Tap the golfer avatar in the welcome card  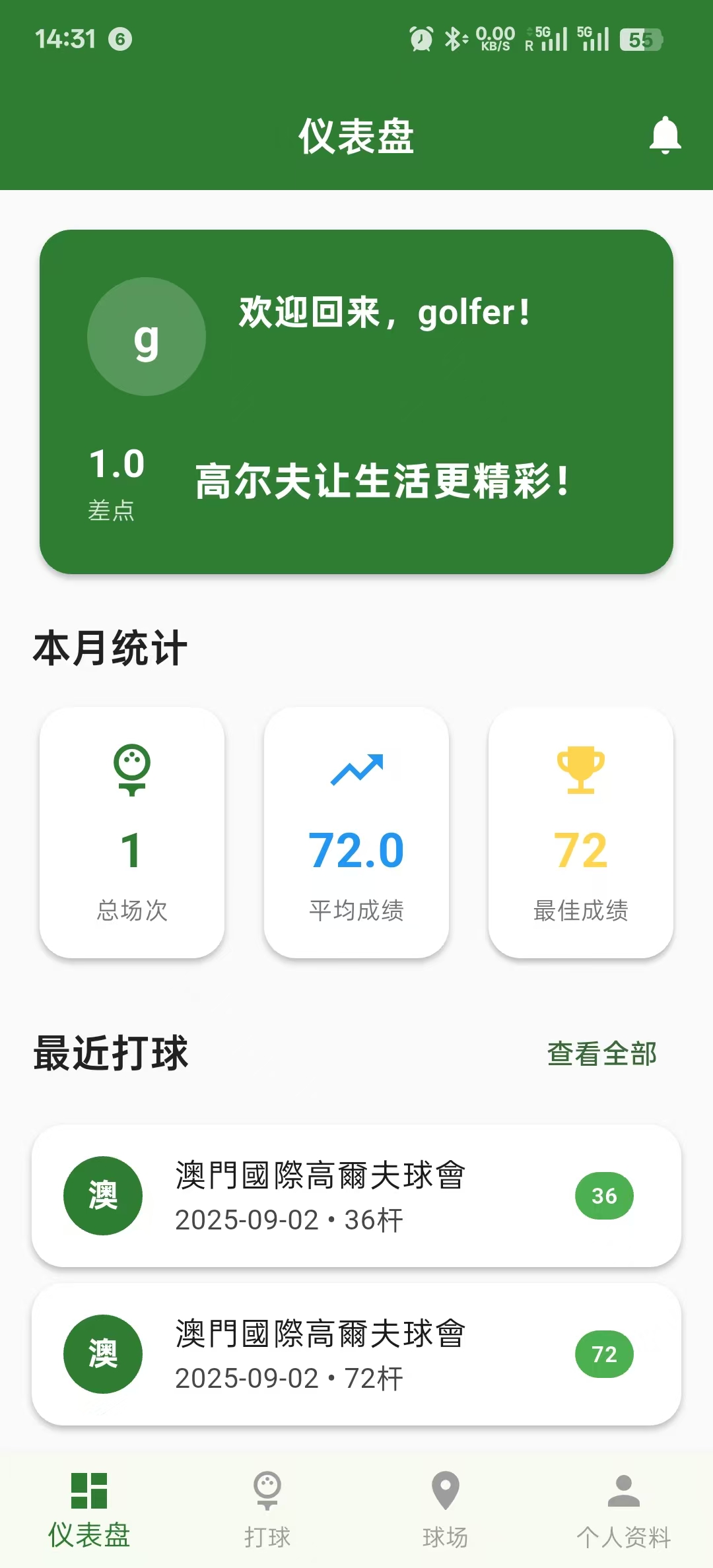[x=147, y=337]
